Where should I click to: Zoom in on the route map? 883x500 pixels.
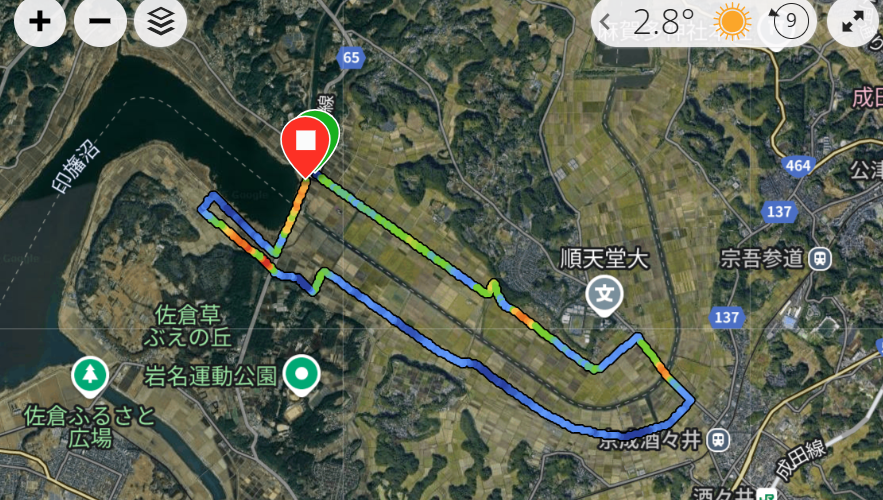38,23
